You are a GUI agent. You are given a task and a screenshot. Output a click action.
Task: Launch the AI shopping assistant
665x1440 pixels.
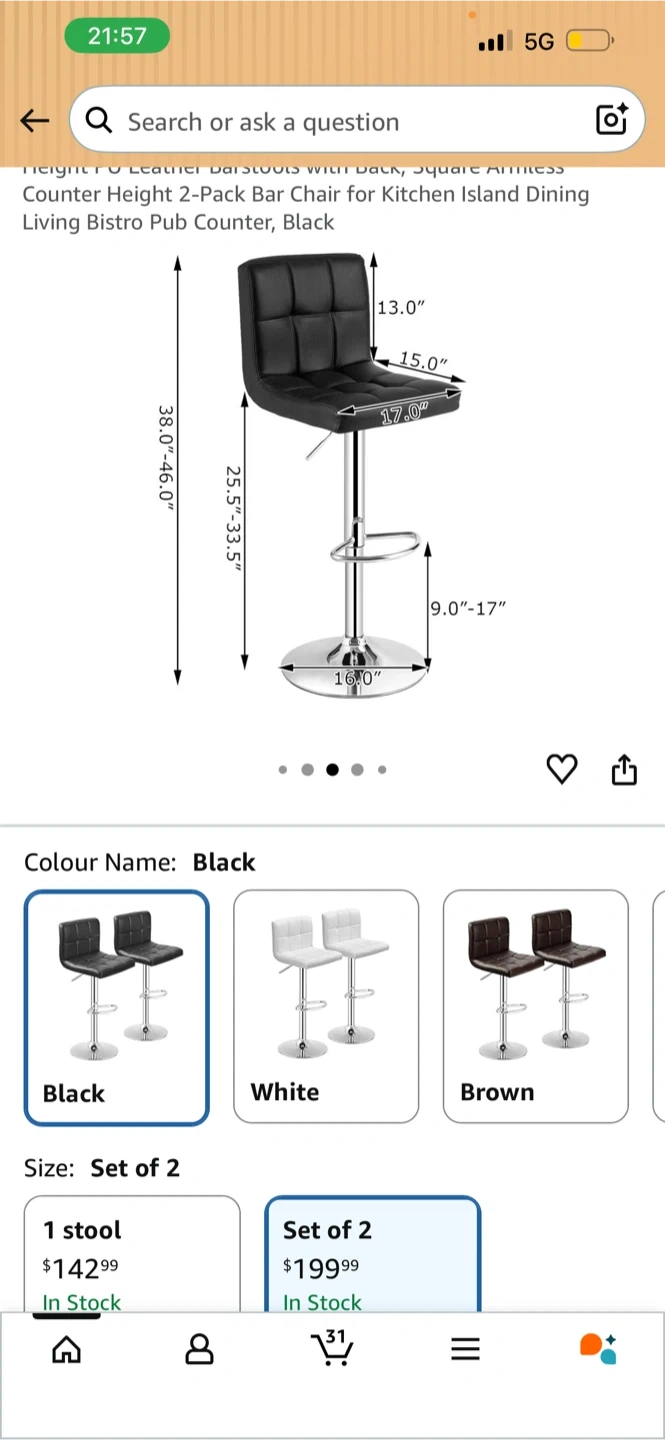(x=598, y=1349)
